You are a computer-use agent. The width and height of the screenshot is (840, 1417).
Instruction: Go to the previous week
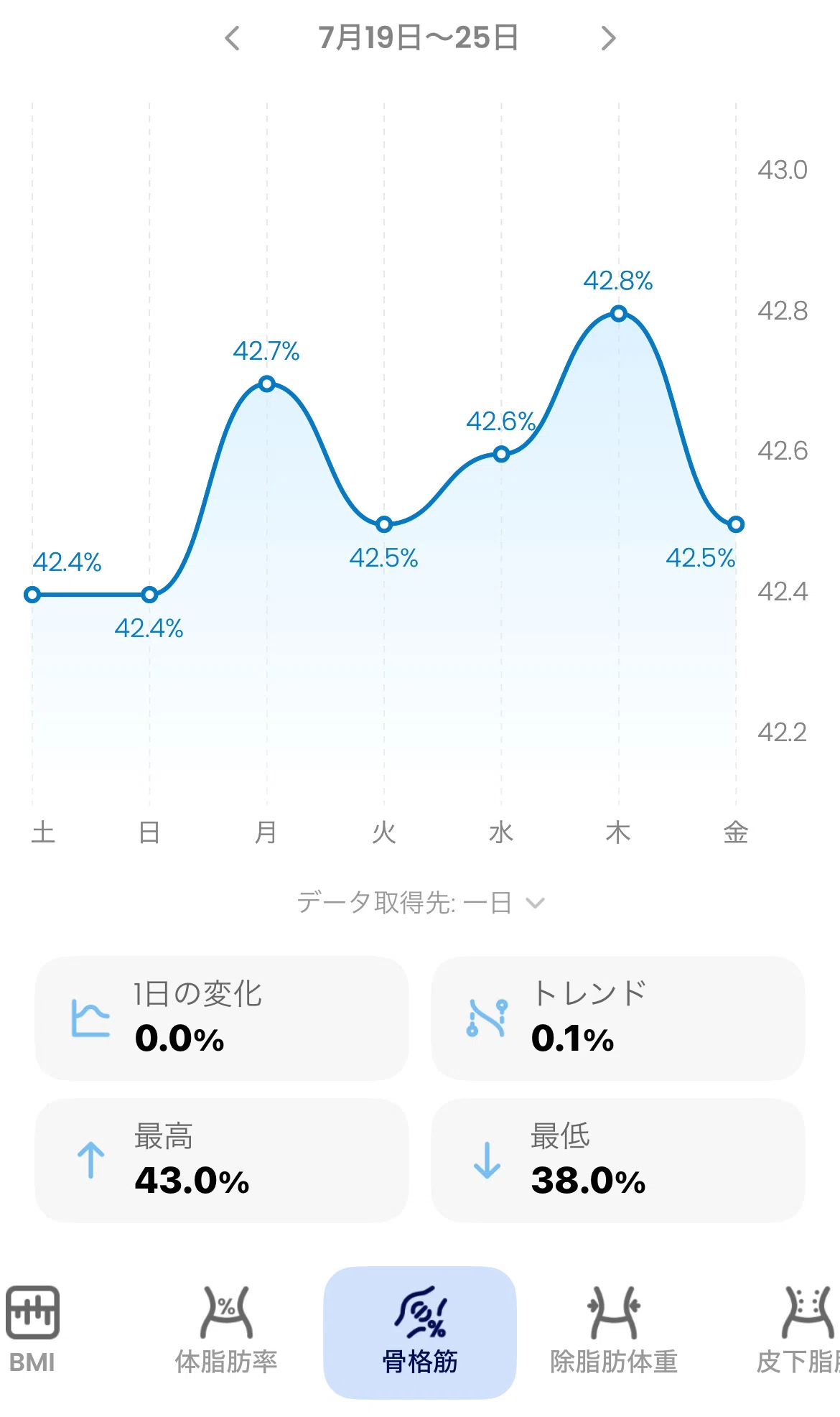232,38
